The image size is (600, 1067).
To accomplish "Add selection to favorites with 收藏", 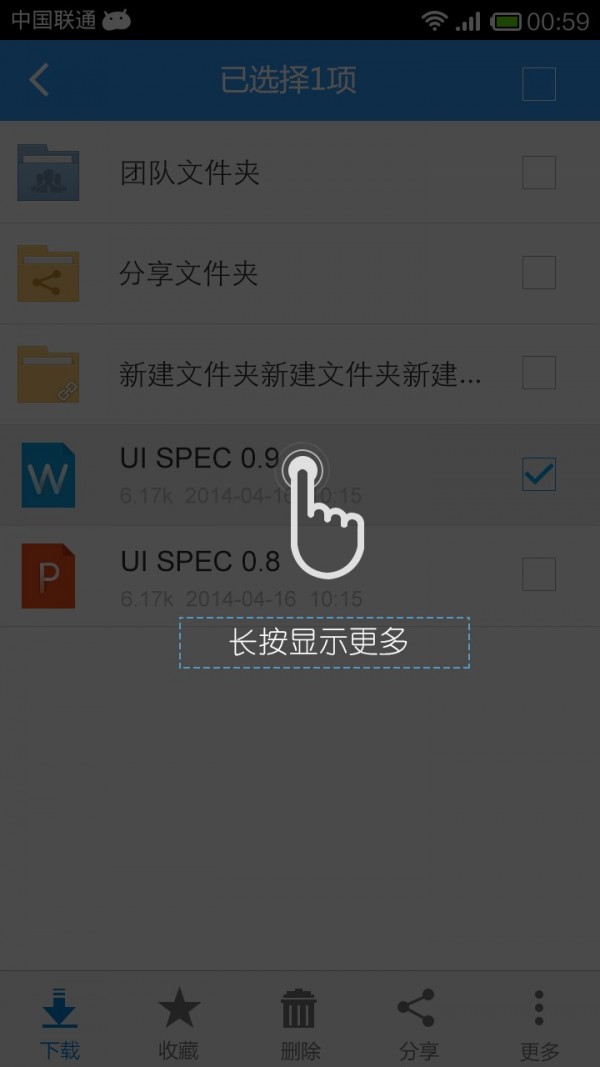I will 179,1022.
